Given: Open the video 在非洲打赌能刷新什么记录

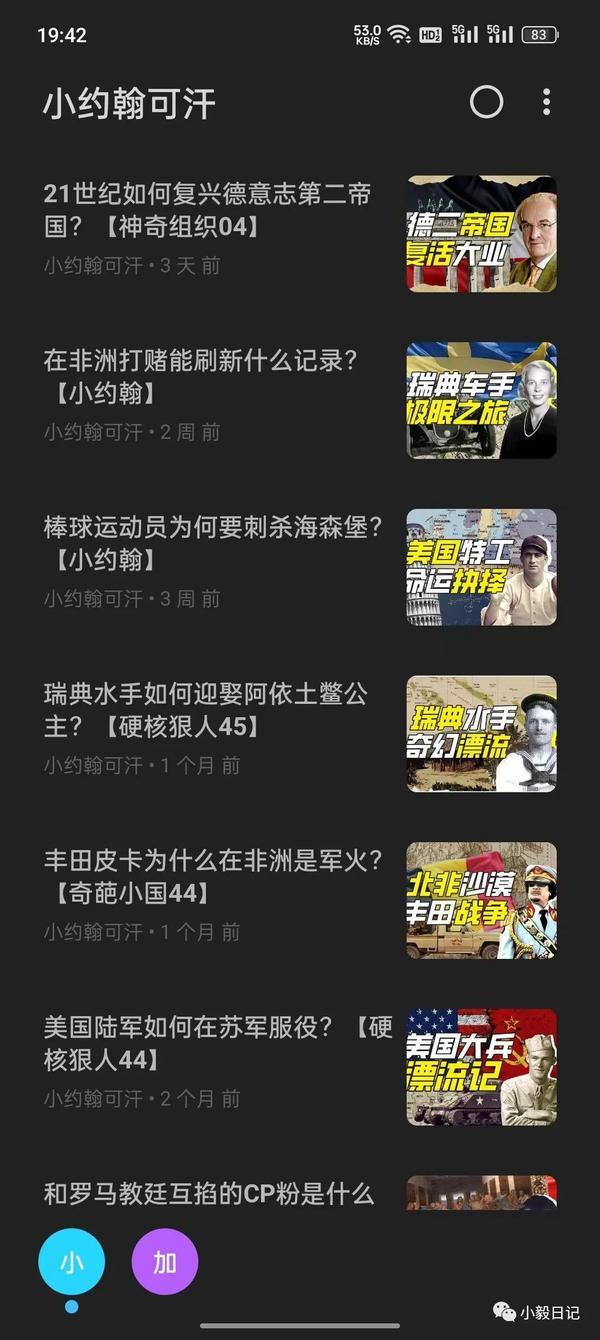Looking at the screenshot, I should pos(300,400).
